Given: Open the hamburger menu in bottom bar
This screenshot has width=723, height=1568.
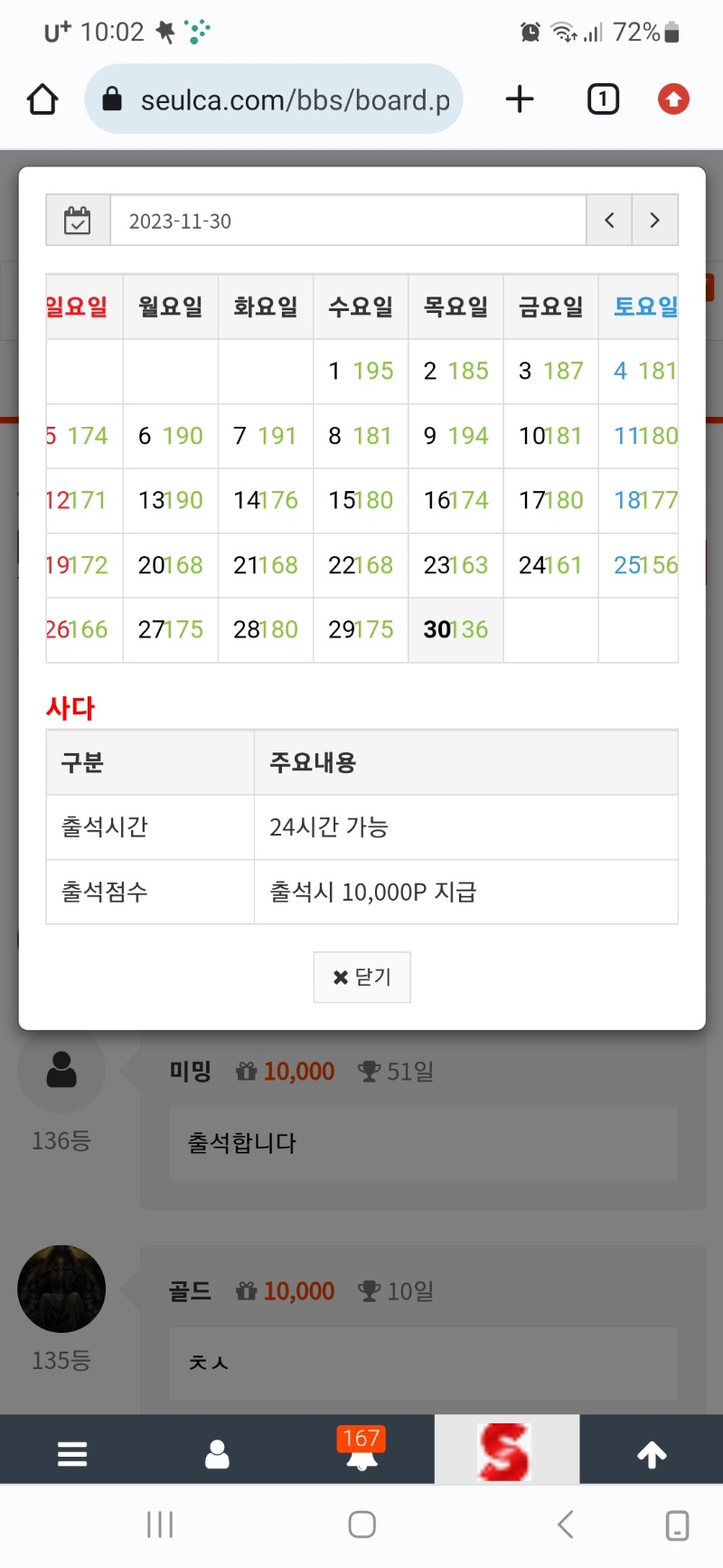Looking at the screenshot, I should (x=72, y=1454).
